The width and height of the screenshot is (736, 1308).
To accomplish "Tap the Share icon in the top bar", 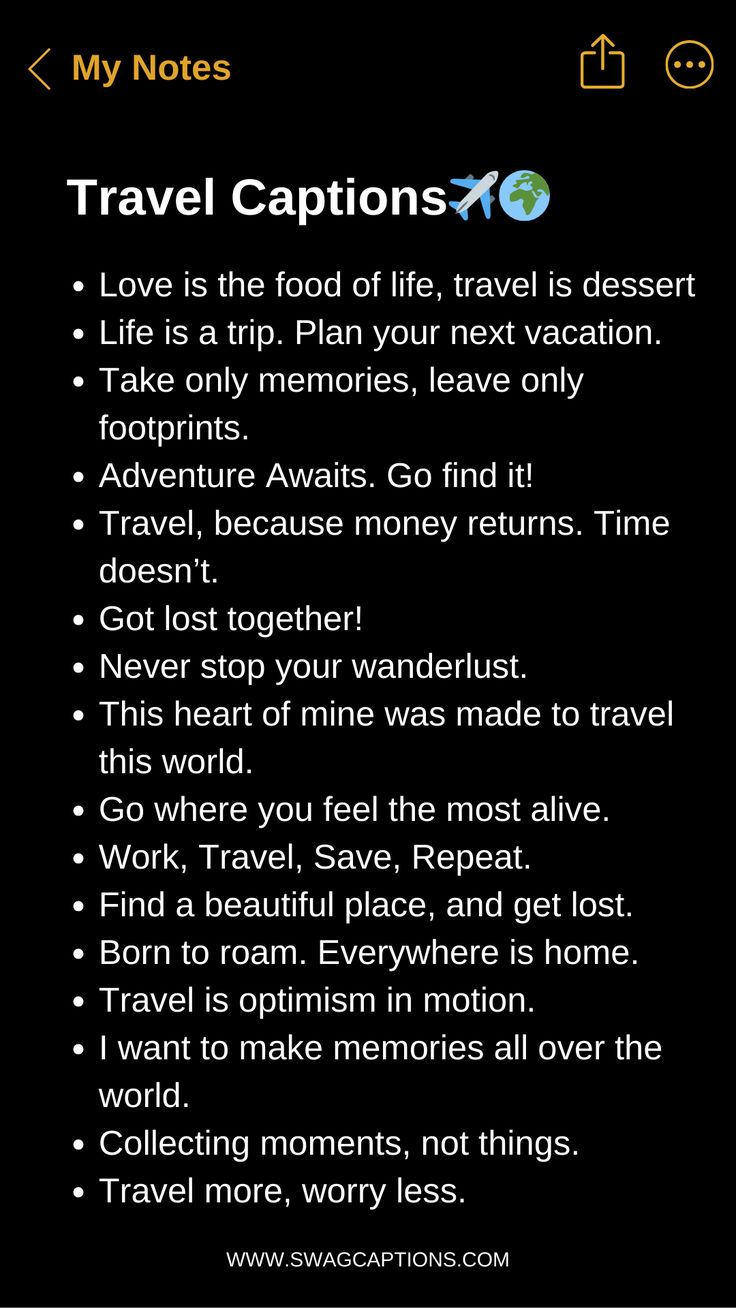I will 603,65.
